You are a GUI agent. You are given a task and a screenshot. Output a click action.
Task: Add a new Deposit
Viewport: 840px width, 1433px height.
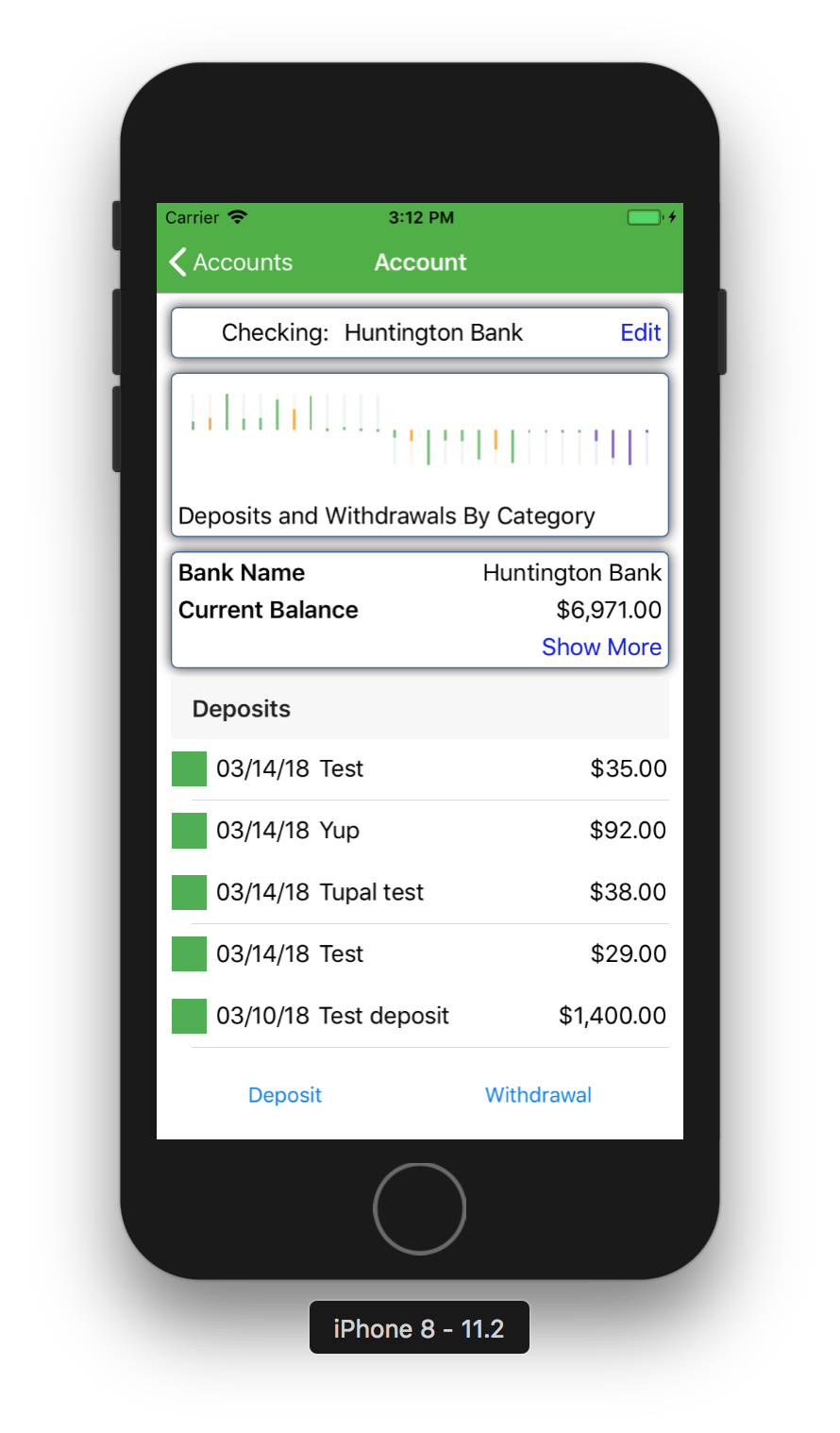coord(285,1095)
